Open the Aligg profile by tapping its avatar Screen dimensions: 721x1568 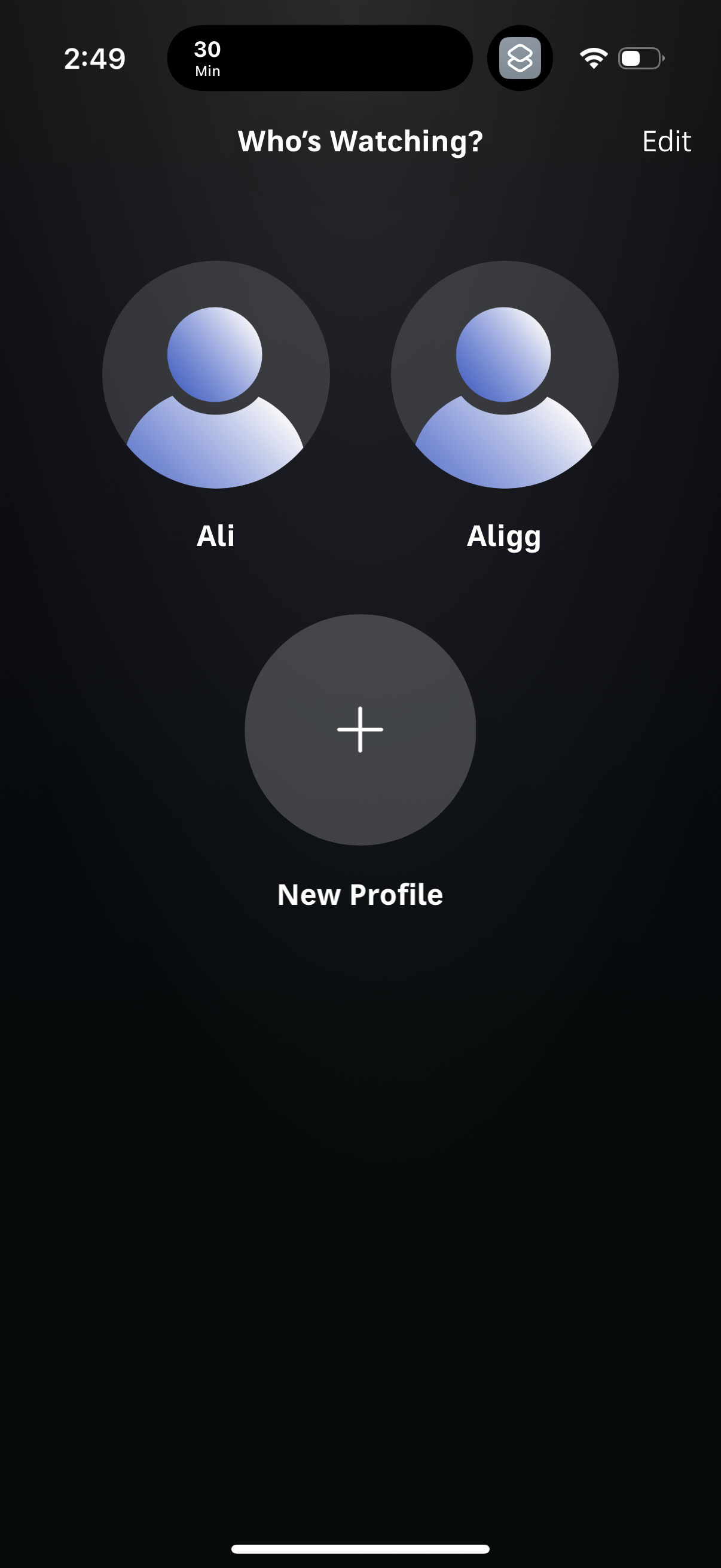pos(505,376)
